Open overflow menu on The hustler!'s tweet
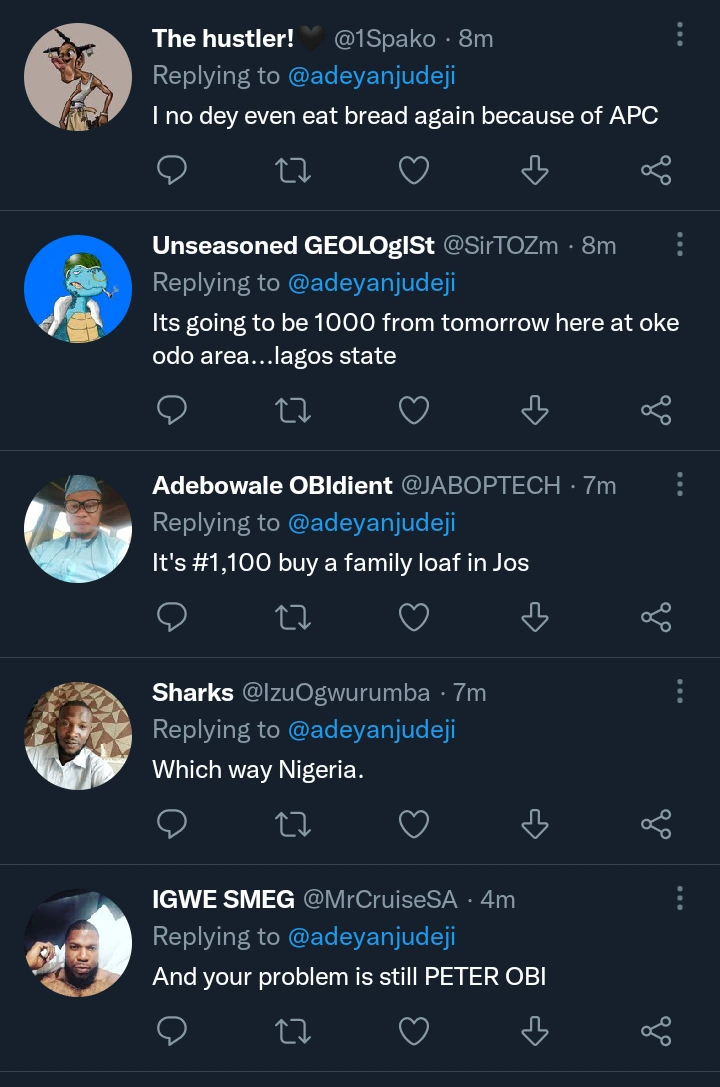Screen dimensions: 720x1087 pos(680,35)
